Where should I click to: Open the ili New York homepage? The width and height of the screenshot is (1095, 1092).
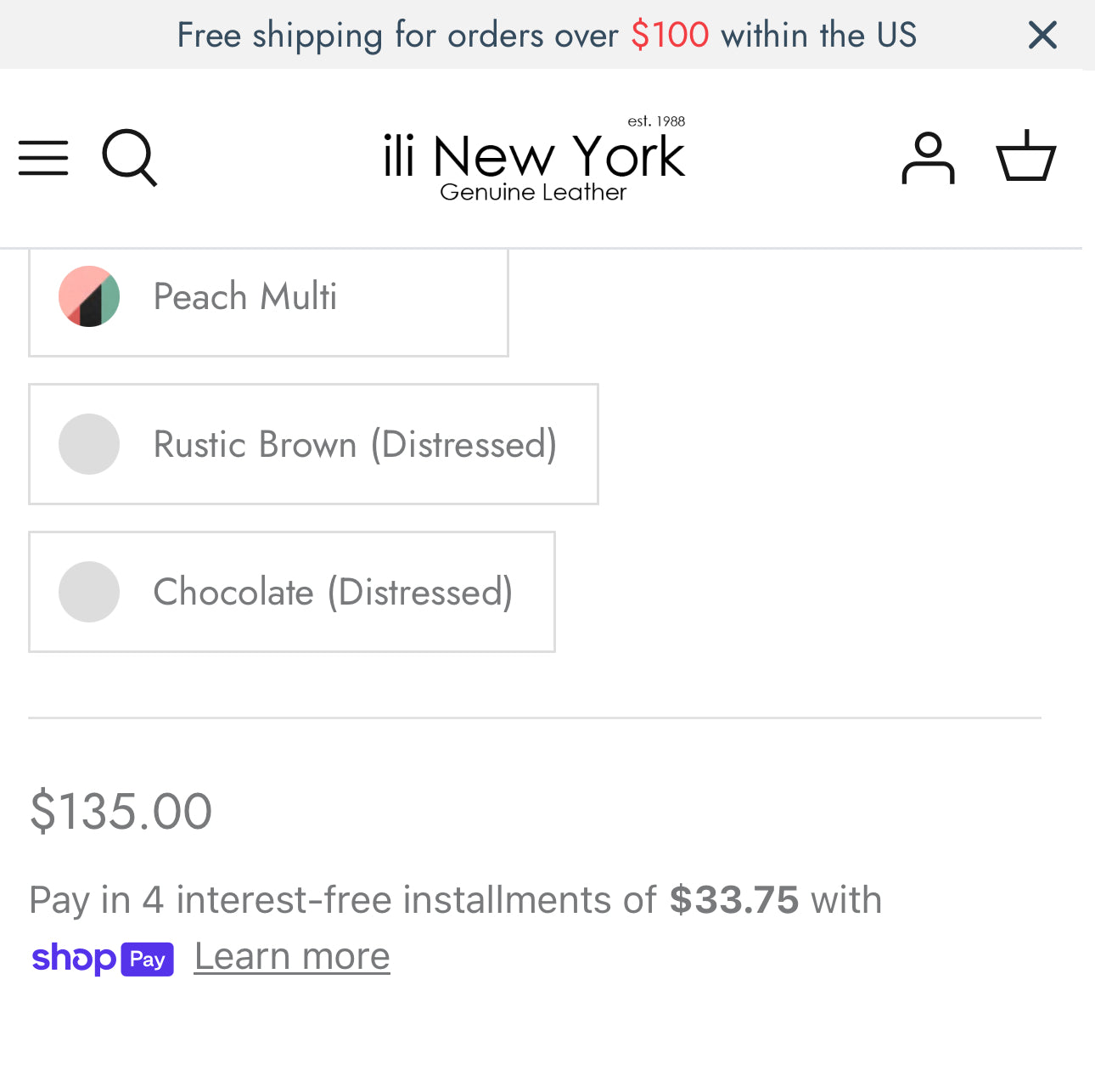point(534,160)
